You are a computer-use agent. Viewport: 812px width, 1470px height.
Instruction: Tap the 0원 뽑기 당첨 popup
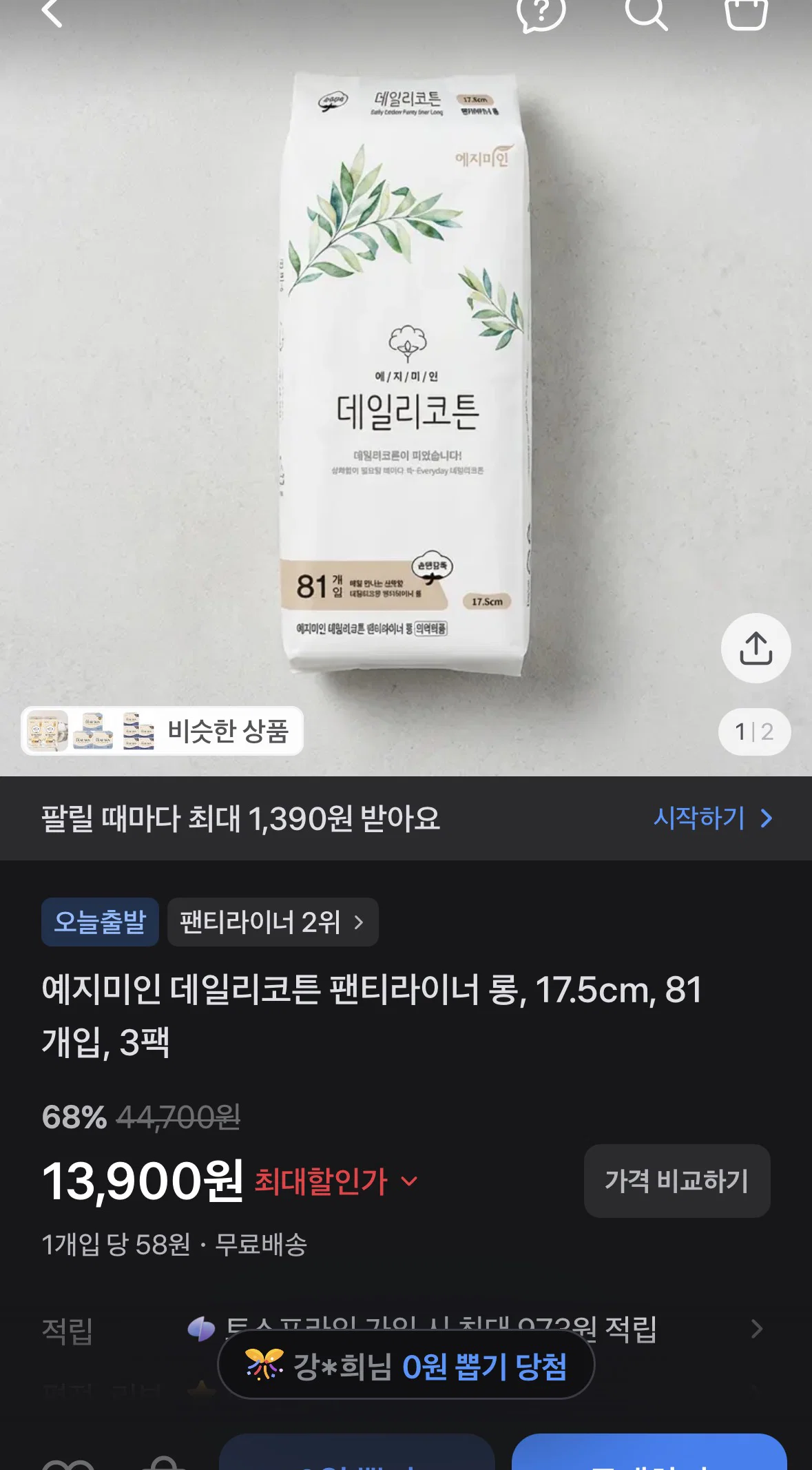click(406, 1365)
